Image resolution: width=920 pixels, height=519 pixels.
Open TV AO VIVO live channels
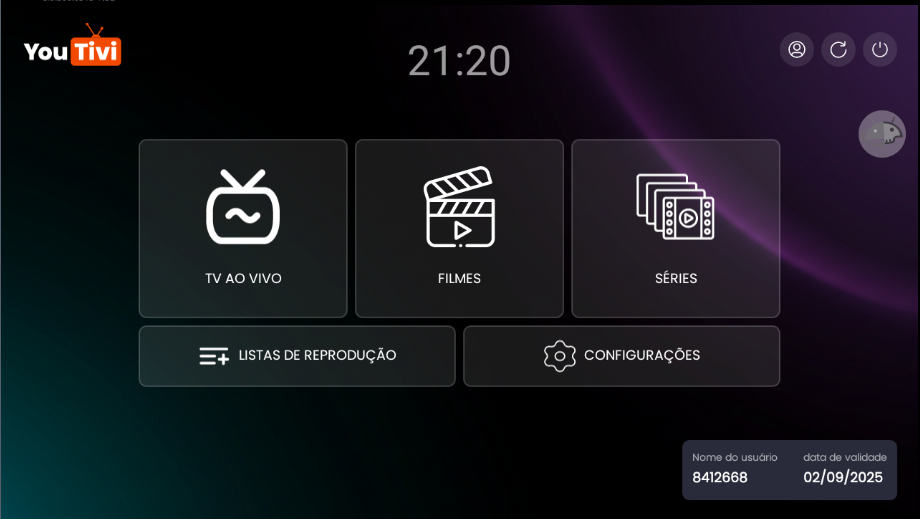243,228
